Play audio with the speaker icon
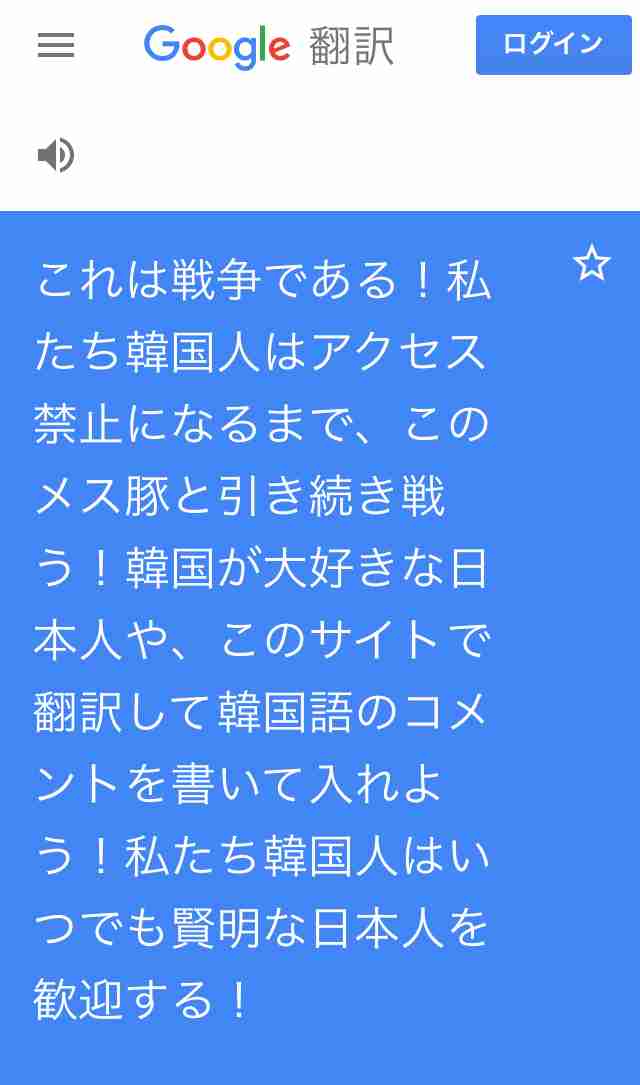640x1085 pixels. point(56,154)
